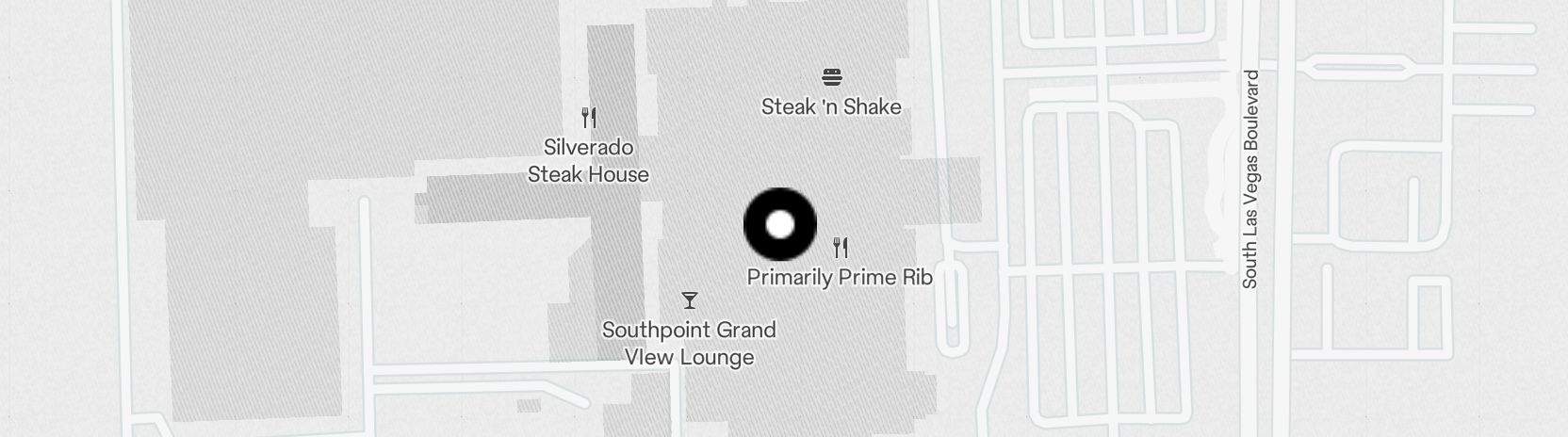Tap the Steak 'n Shake map marker
Viewport: 1568px width, 437px height.
pos(831,77)
